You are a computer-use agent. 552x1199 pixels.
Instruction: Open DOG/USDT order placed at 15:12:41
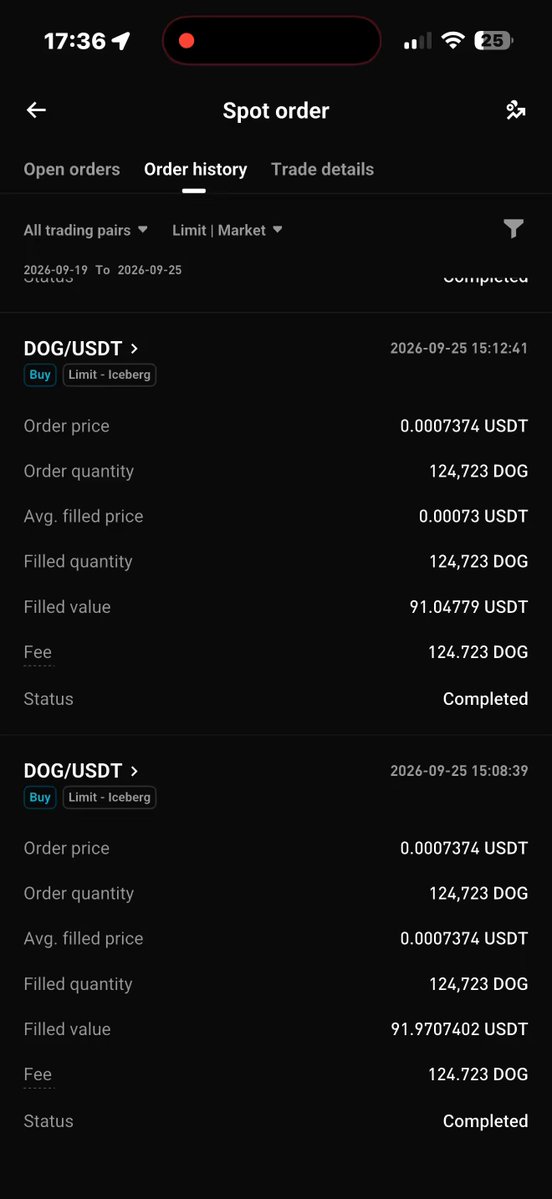[x=81, y=349]
